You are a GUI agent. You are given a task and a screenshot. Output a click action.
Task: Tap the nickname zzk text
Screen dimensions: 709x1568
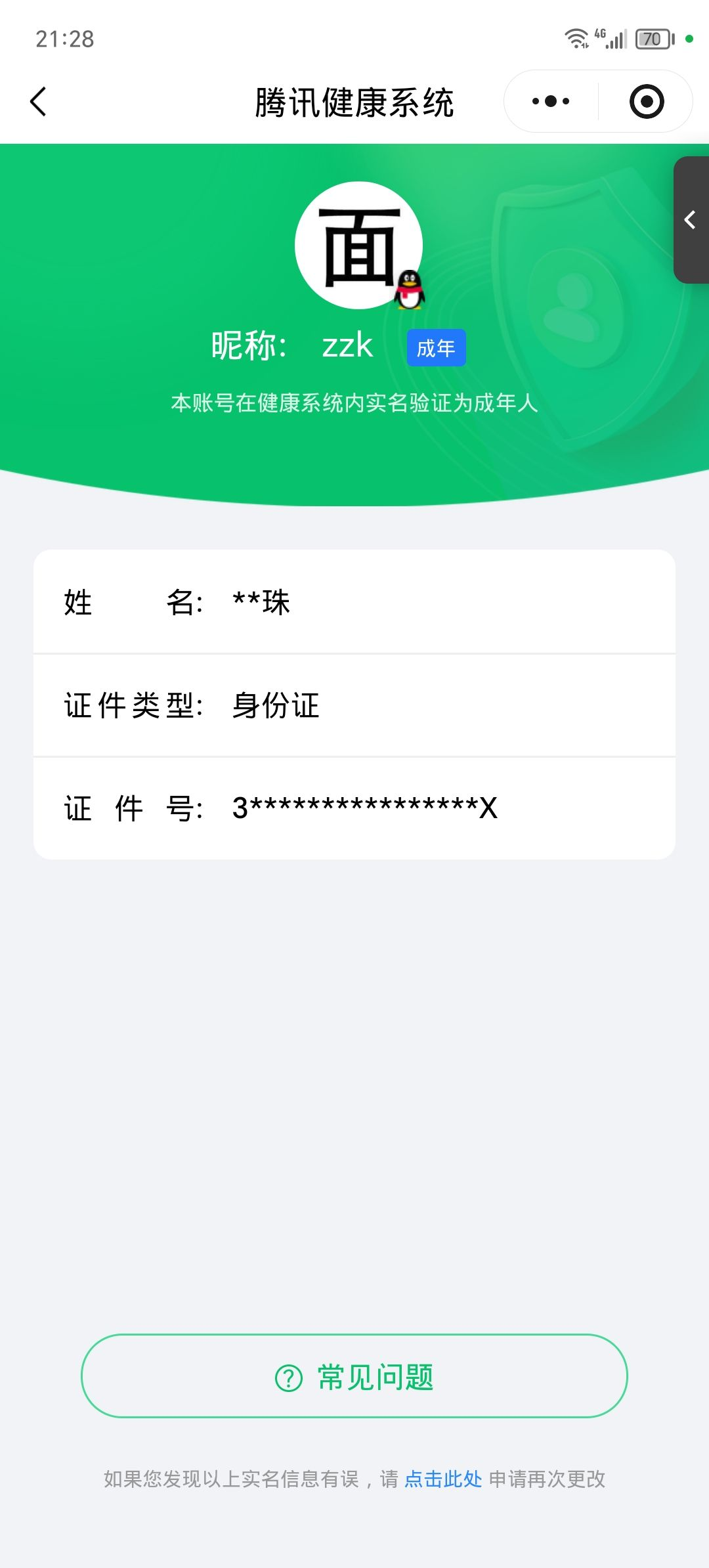tap(349, 344)
